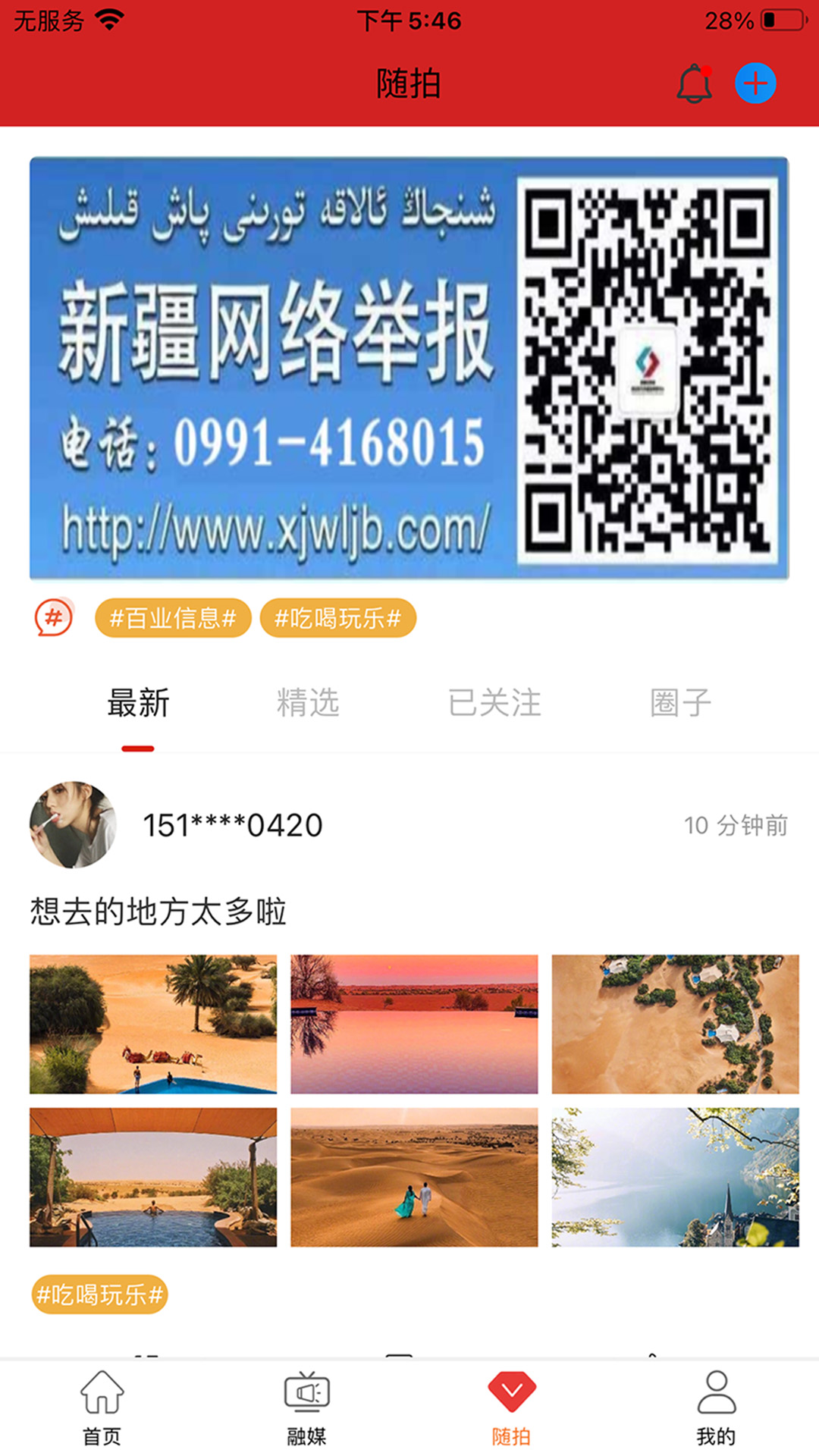Screen dimensions: 819x1456
Task: Switch to the 最新 tab
Action: click(x=136, y=704)
